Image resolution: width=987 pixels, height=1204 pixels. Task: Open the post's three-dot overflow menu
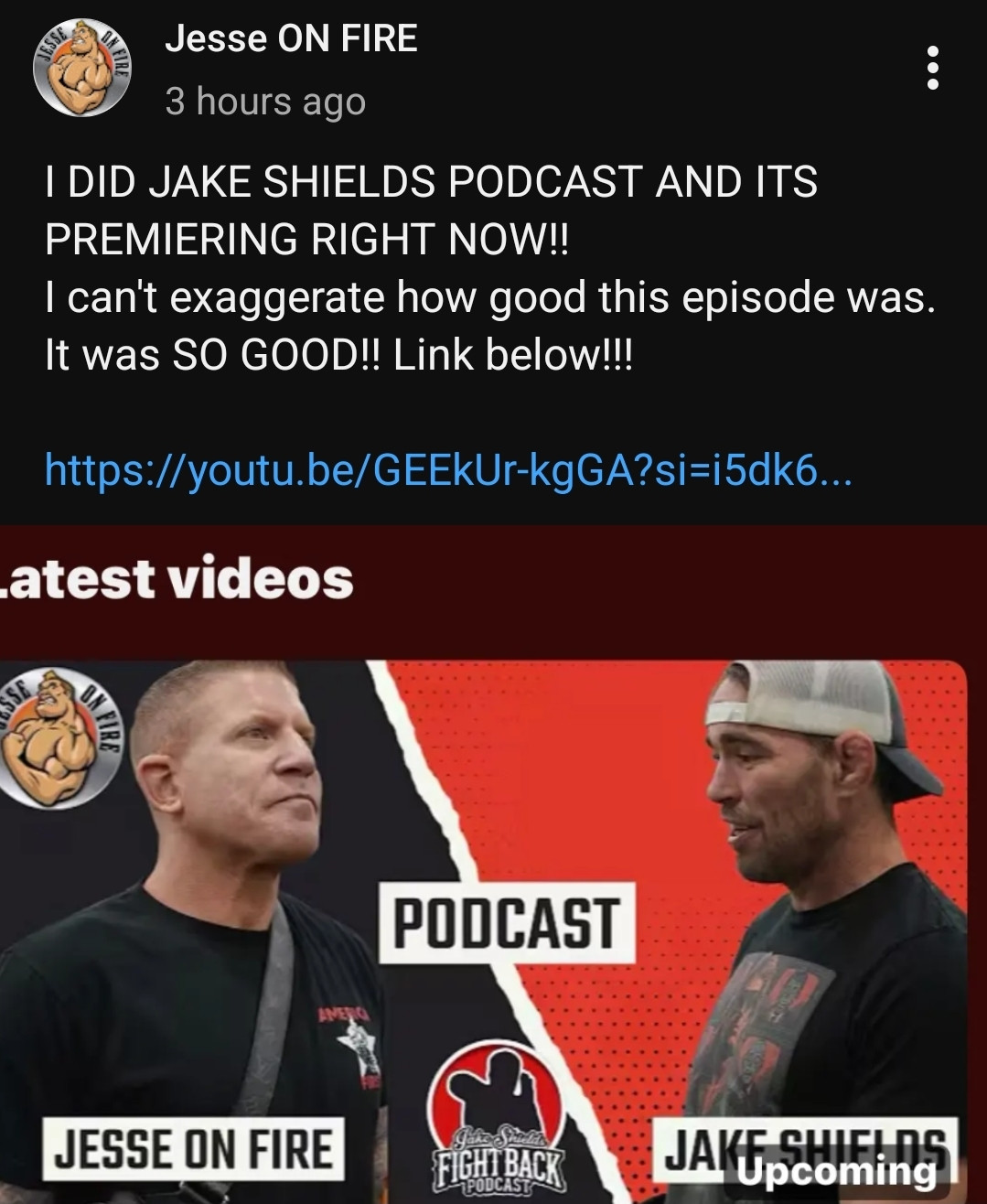click(932, 68)
